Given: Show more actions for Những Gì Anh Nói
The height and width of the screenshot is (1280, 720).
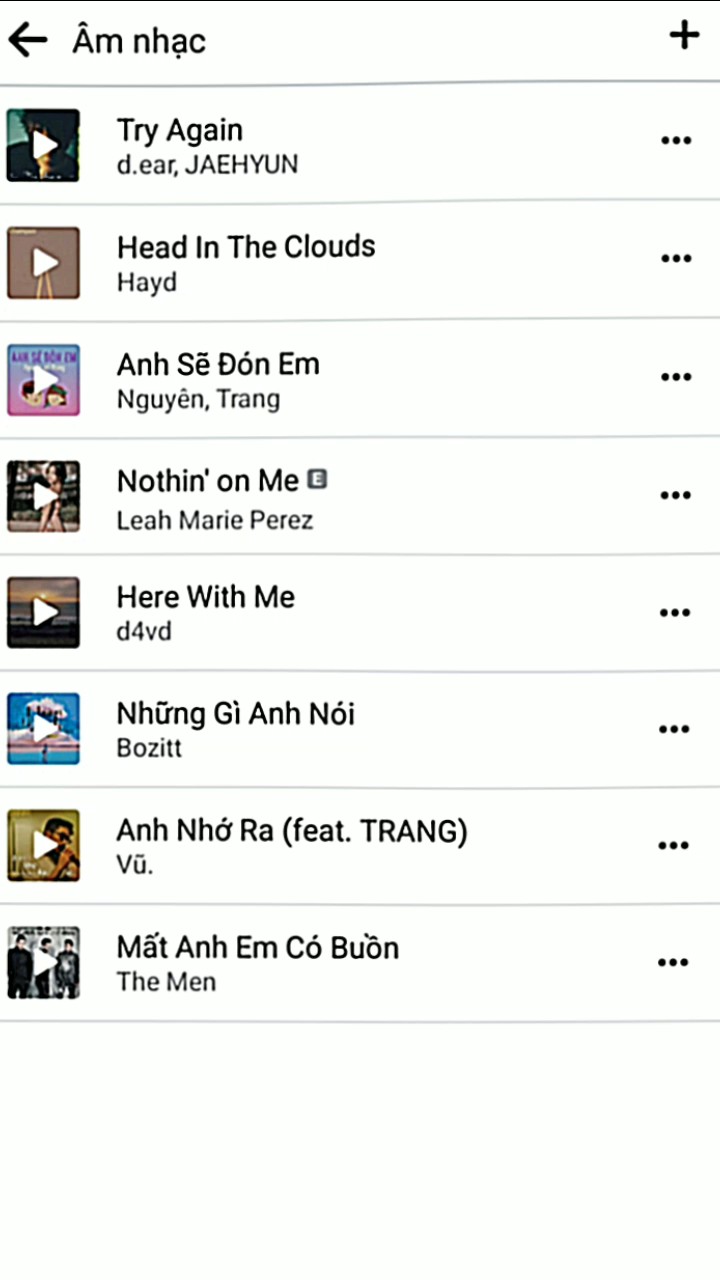Looking at the screenshot, I should 674,729.
